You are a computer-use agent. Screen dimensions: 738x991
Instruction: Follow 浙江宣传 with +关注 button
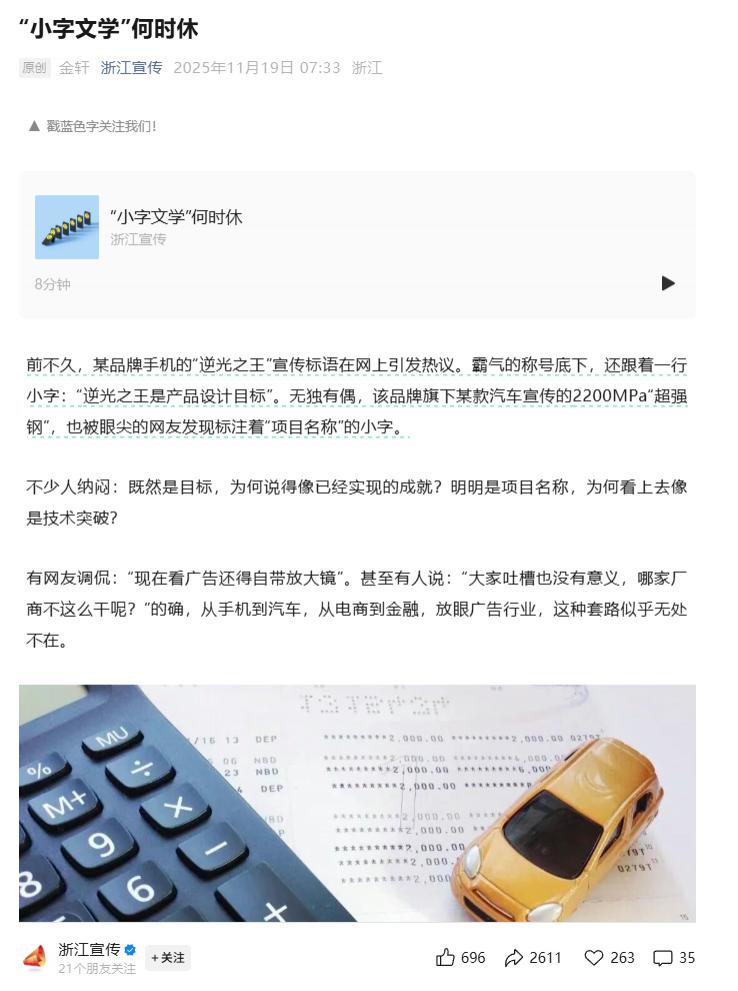168,958
